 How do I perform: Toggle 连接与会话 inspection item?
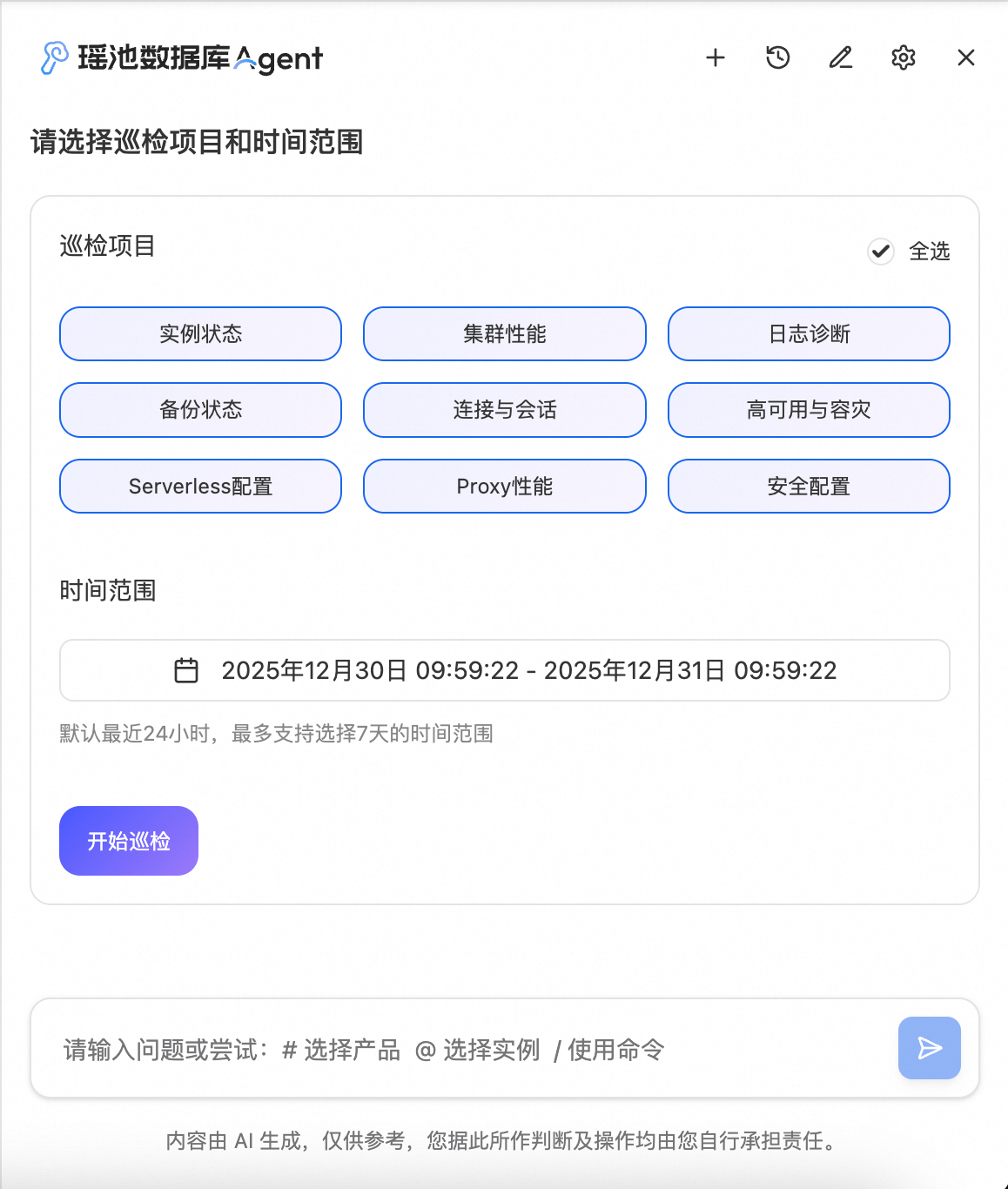[505, 410]
